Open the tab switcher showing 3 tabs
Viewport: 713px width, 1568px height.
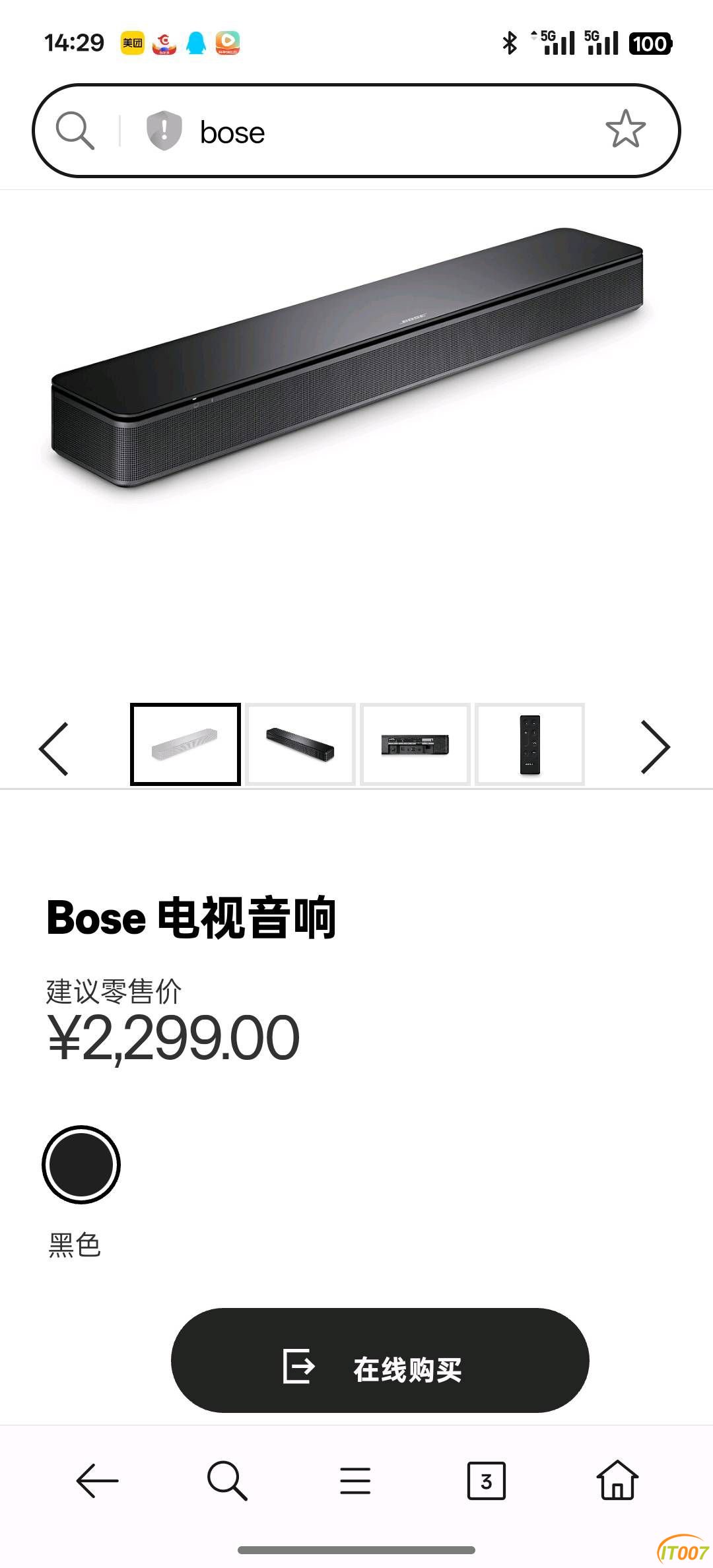486,1481
